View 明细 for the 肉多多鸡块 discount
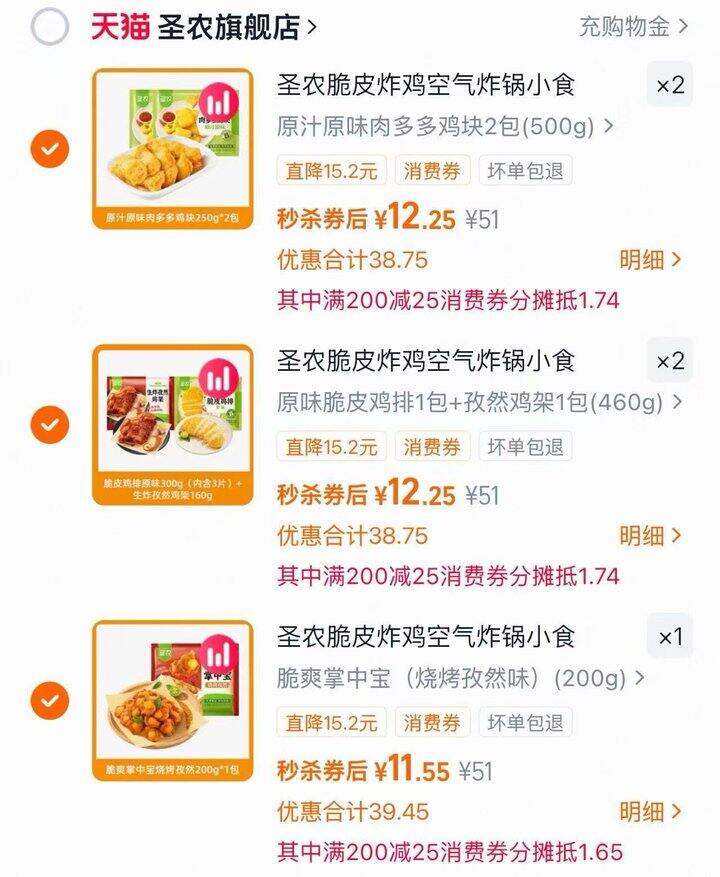The height and width of the screenshot is (877, 720). [x=650, y=260]
